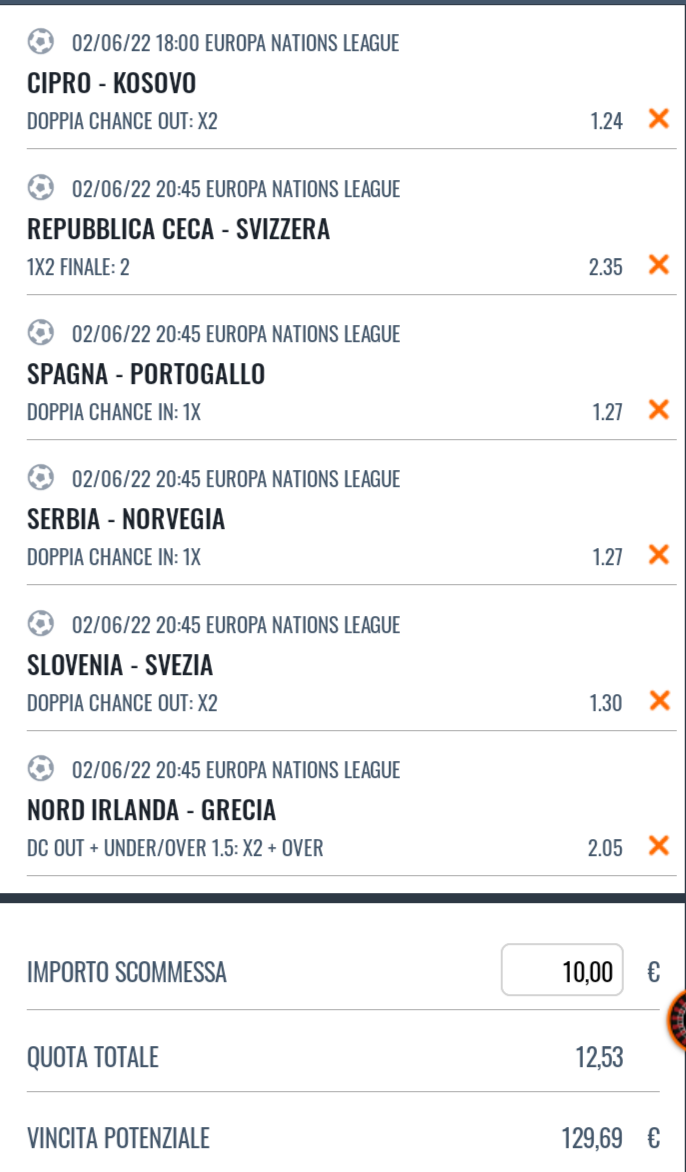Remove Serbia - Norvegia from the slip

click(x=658, y=555)
